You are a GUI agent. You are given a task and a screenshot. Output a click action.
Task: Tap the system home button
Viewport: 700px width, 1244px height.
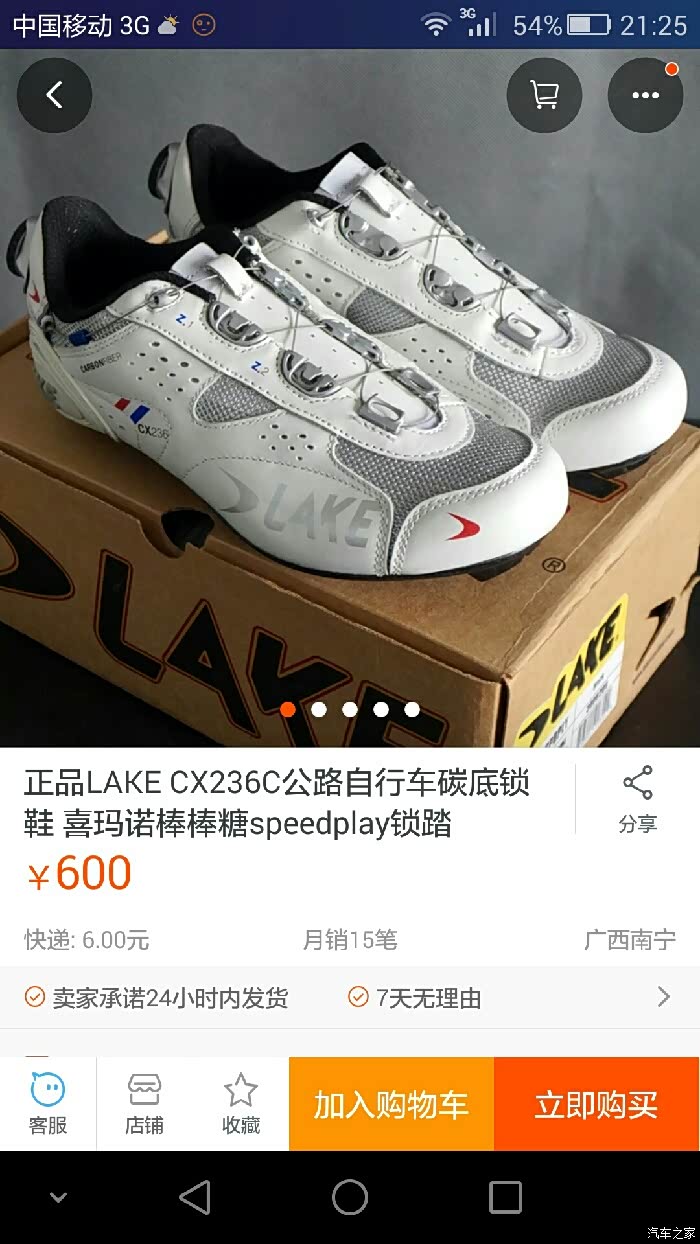(350, 1197)
